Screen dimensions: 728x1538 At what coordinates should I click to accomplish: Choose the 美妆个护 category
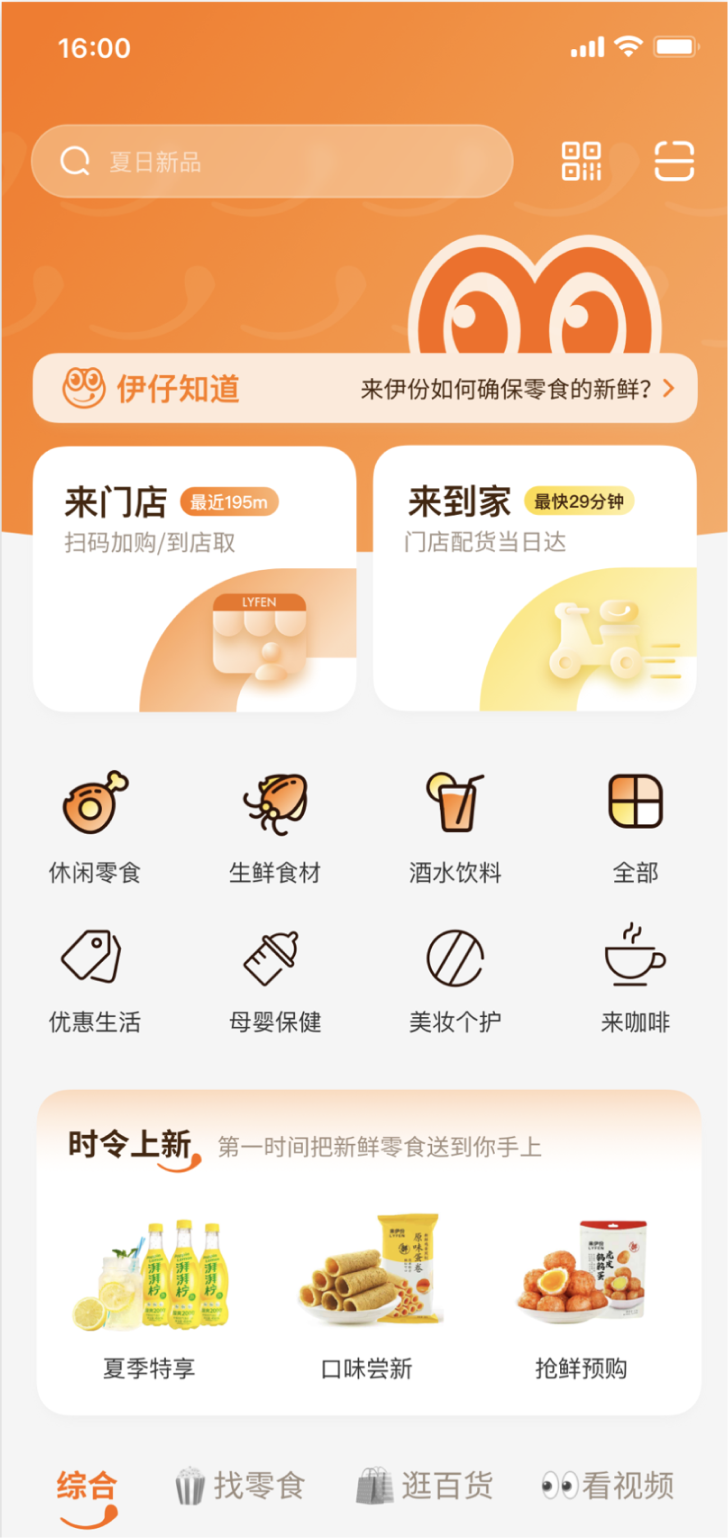(x=455, y=977)
